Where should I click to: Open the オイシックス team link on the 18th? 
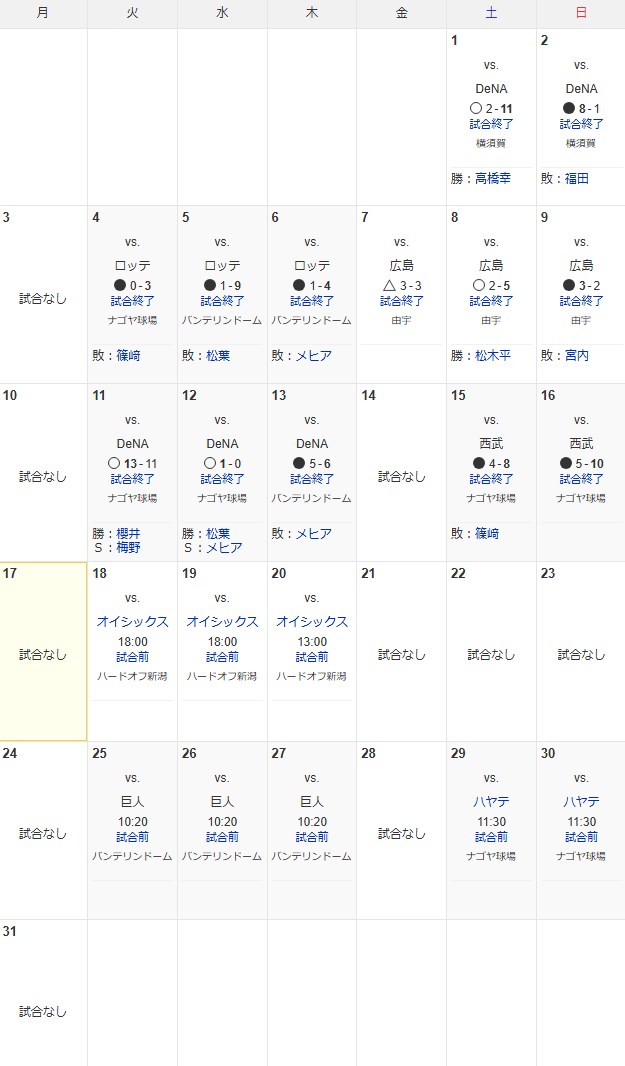click(132, 621)
